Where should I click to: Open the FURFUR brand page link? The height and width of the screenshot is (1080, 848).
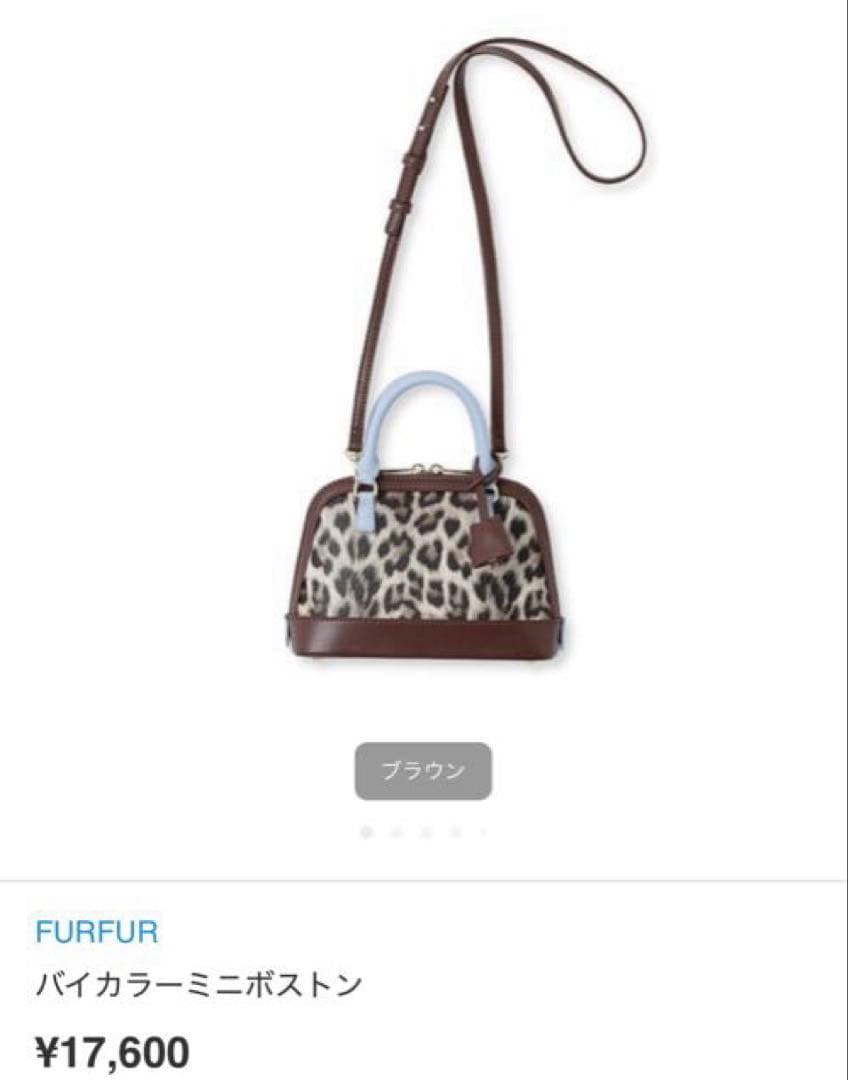(96, 932)
